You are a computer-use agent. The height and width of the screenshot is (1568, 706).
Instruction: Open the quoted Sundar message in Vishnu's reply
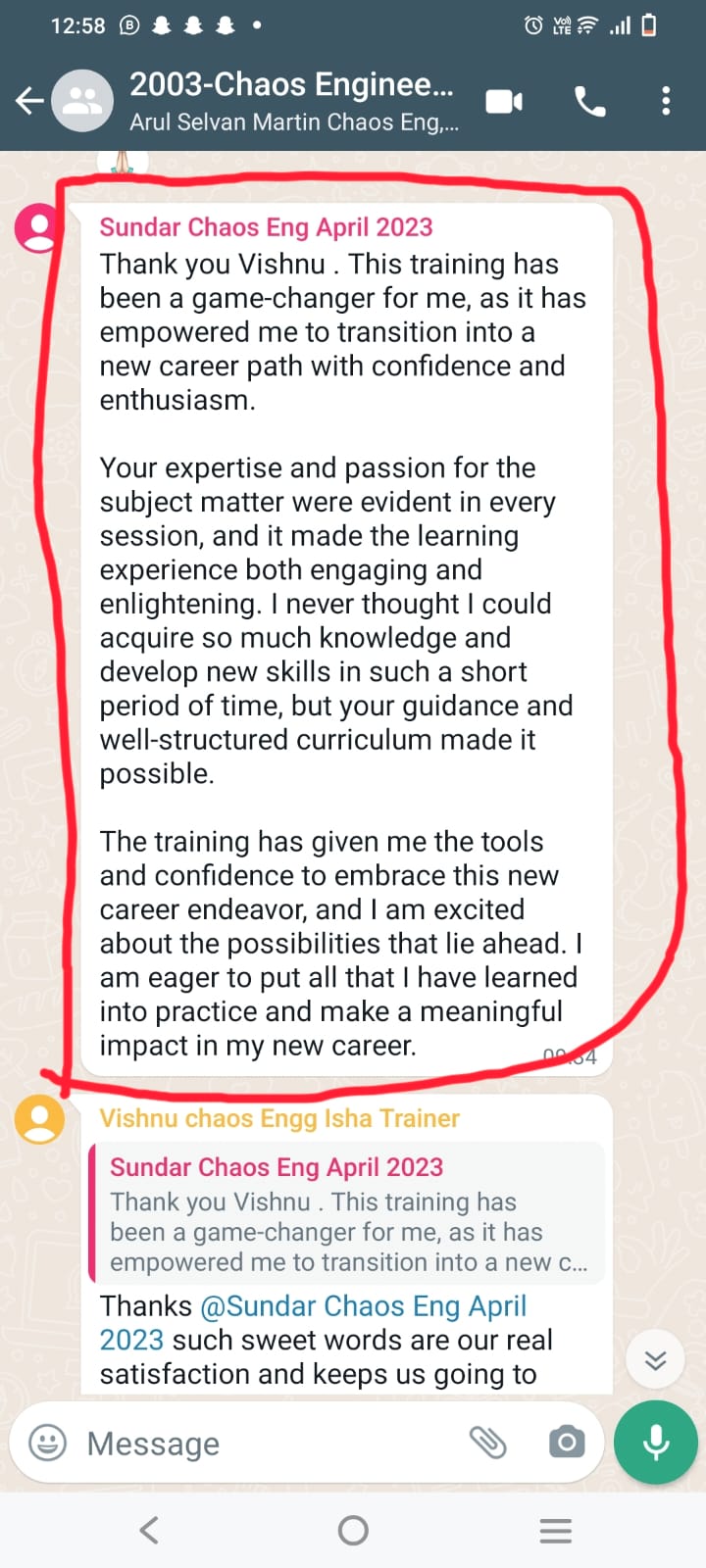click(346, 1213)
